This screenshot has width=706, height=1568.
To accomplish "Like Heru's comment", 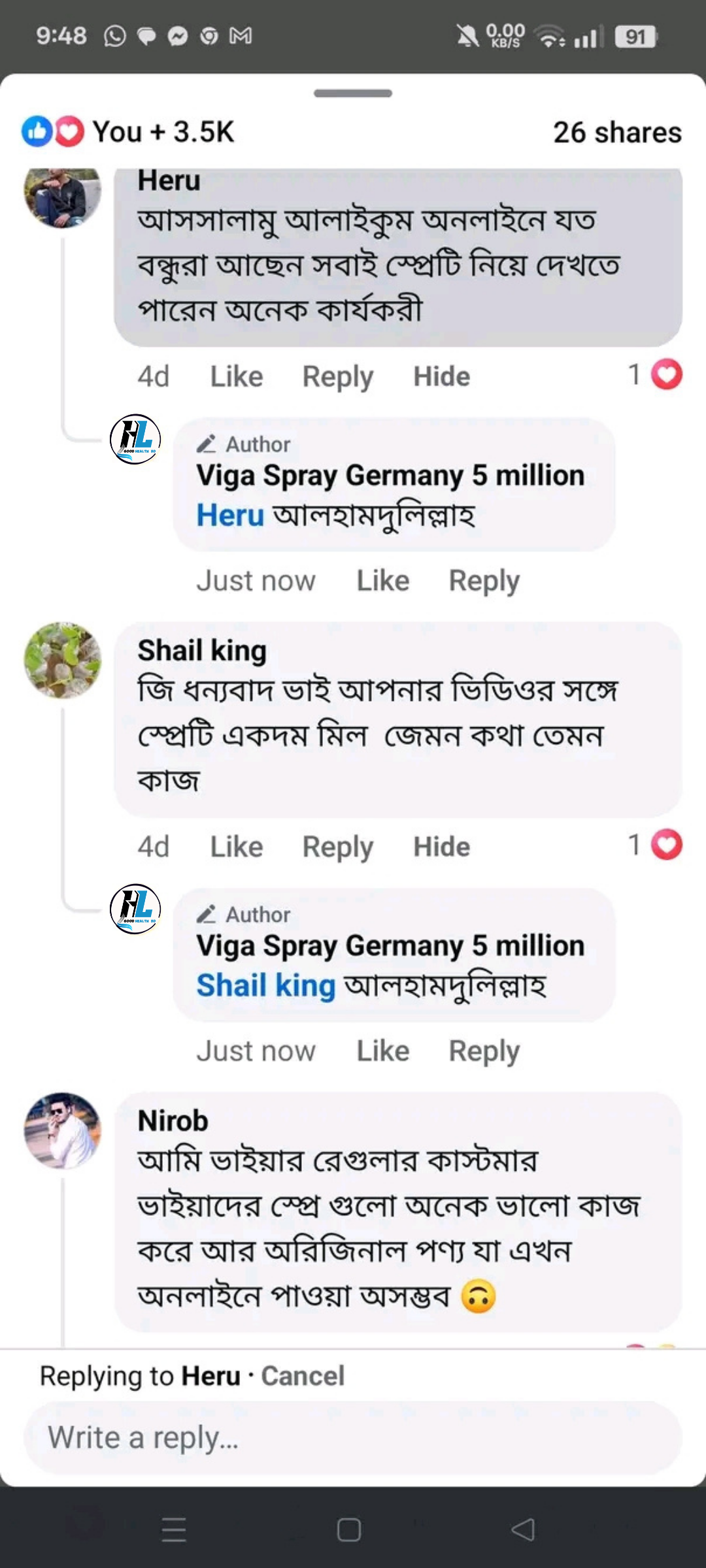I will (x=236, y=377).
